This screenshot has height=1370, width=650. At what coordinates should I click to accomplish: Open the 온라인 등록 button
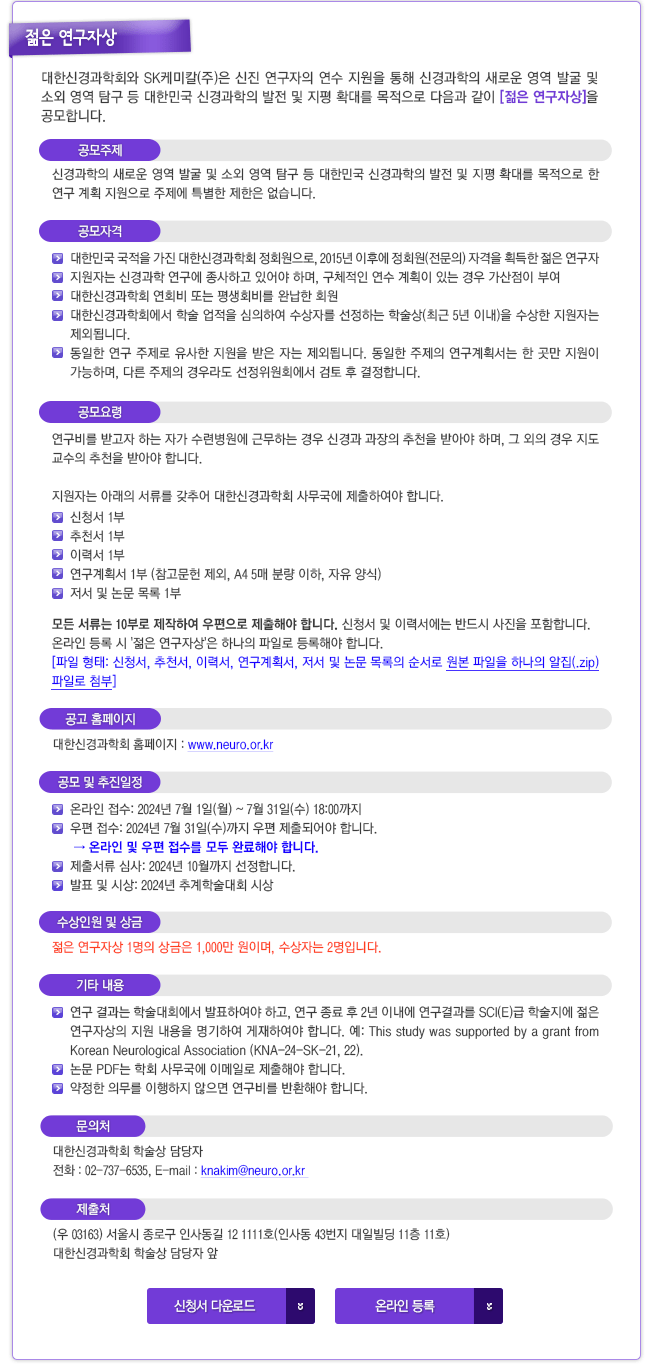418,1306
